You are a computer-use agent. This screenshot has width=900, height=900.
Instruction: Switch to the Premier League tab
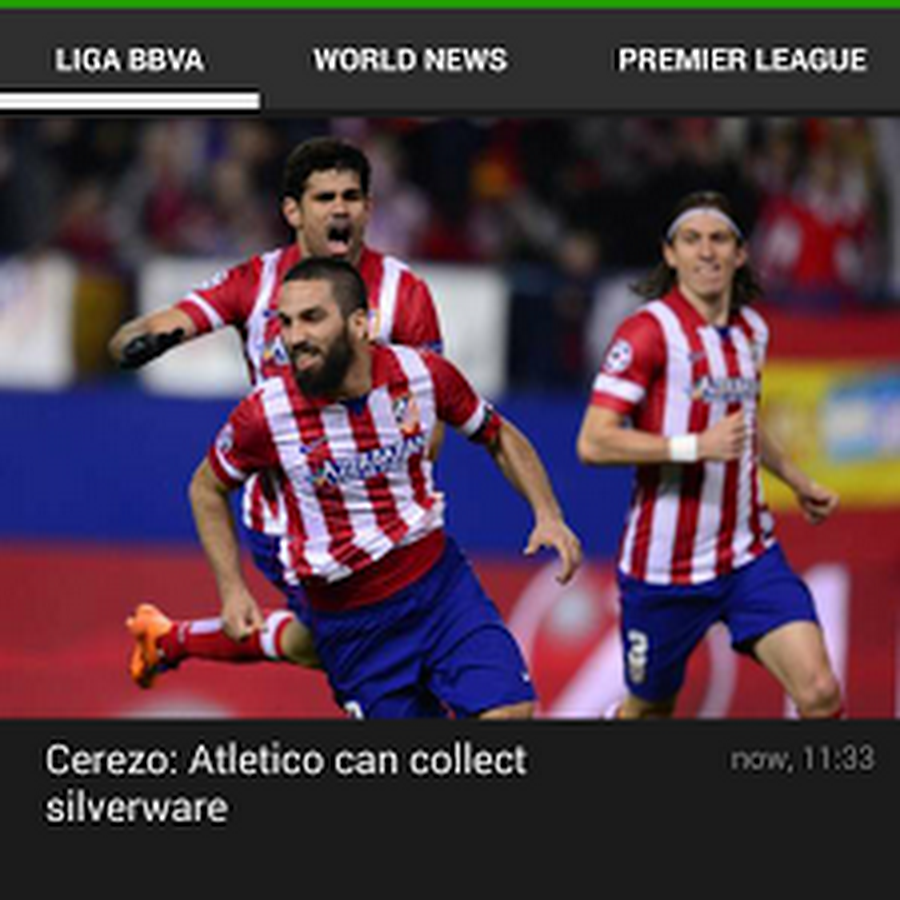pyautogui.click(x=742, y=60)
